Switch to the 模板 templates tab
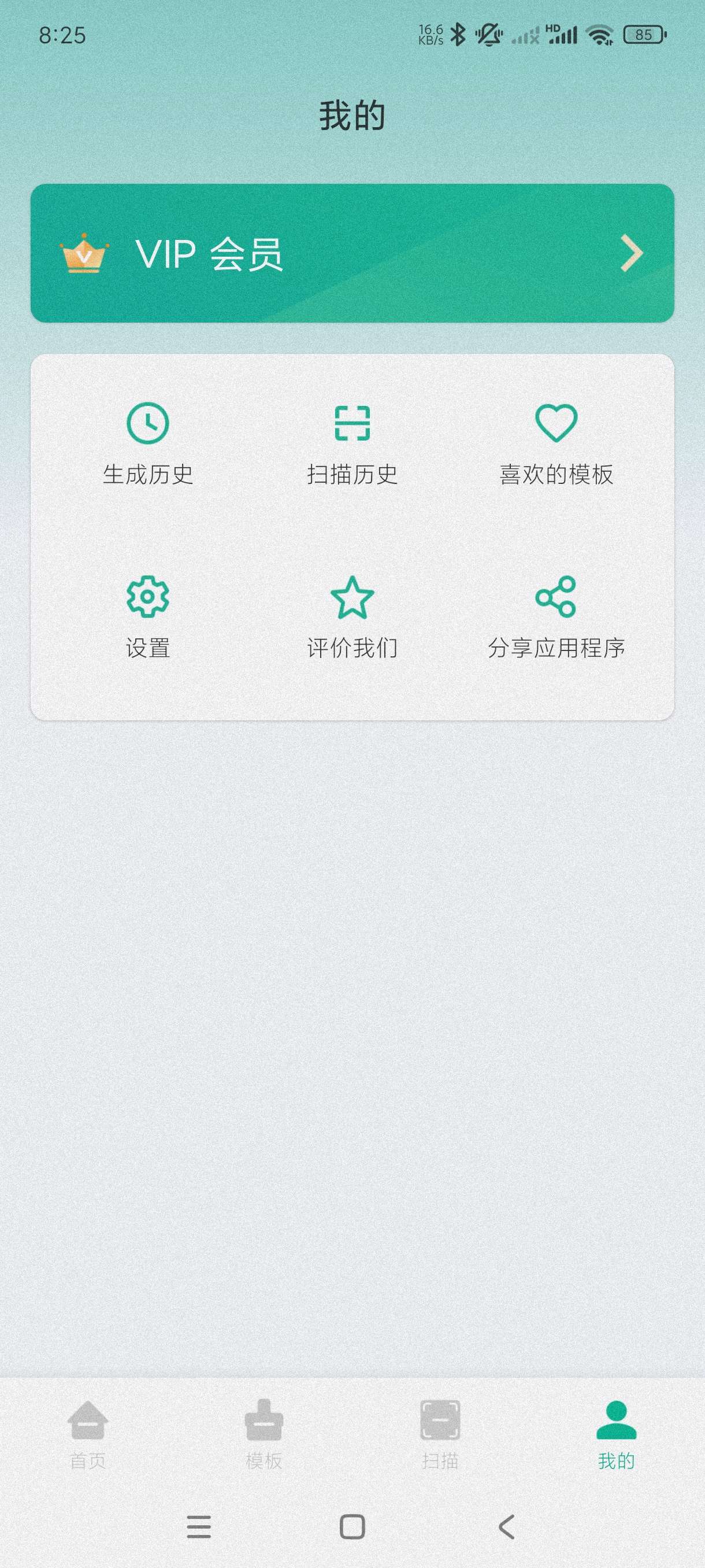 coord(264,1434)
